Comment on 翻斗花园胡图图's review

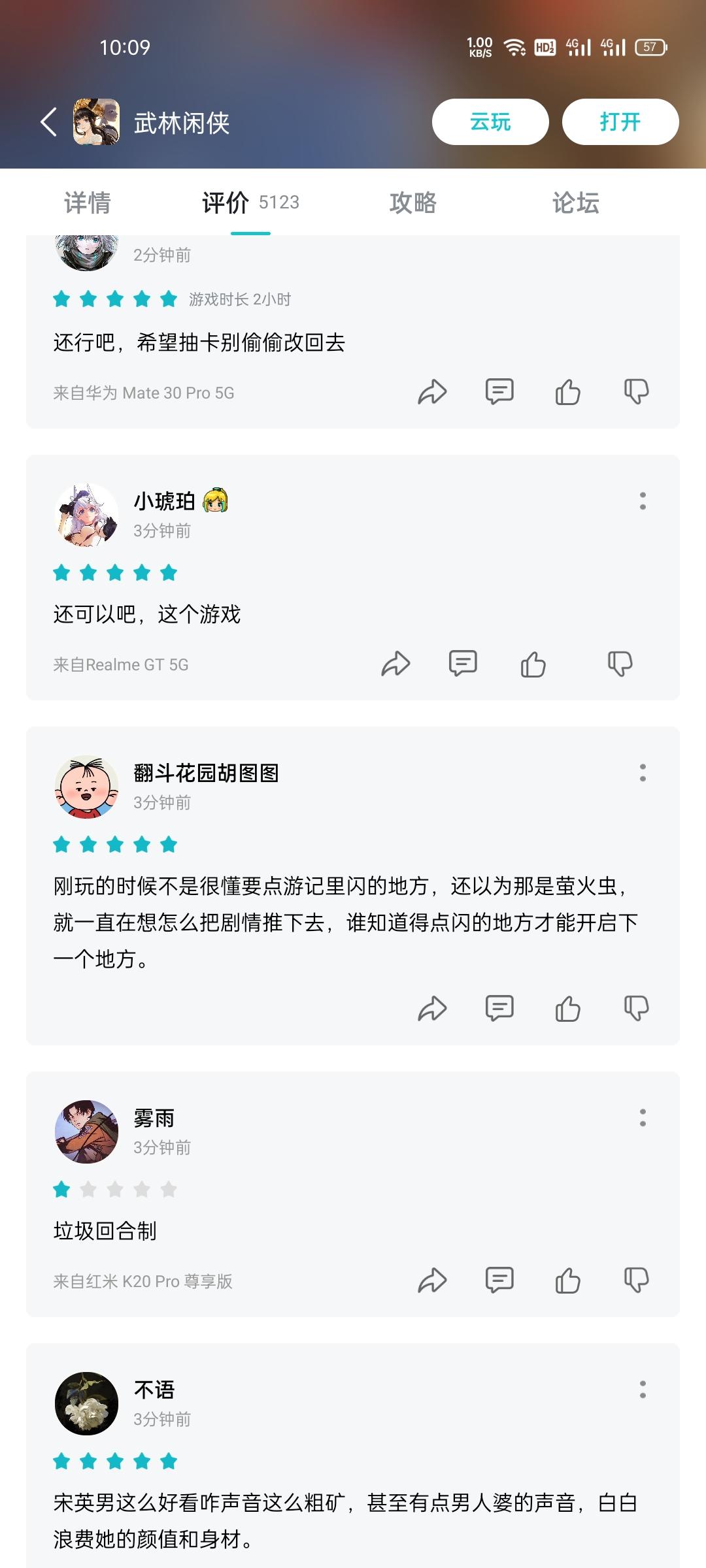pos(499,1008)
